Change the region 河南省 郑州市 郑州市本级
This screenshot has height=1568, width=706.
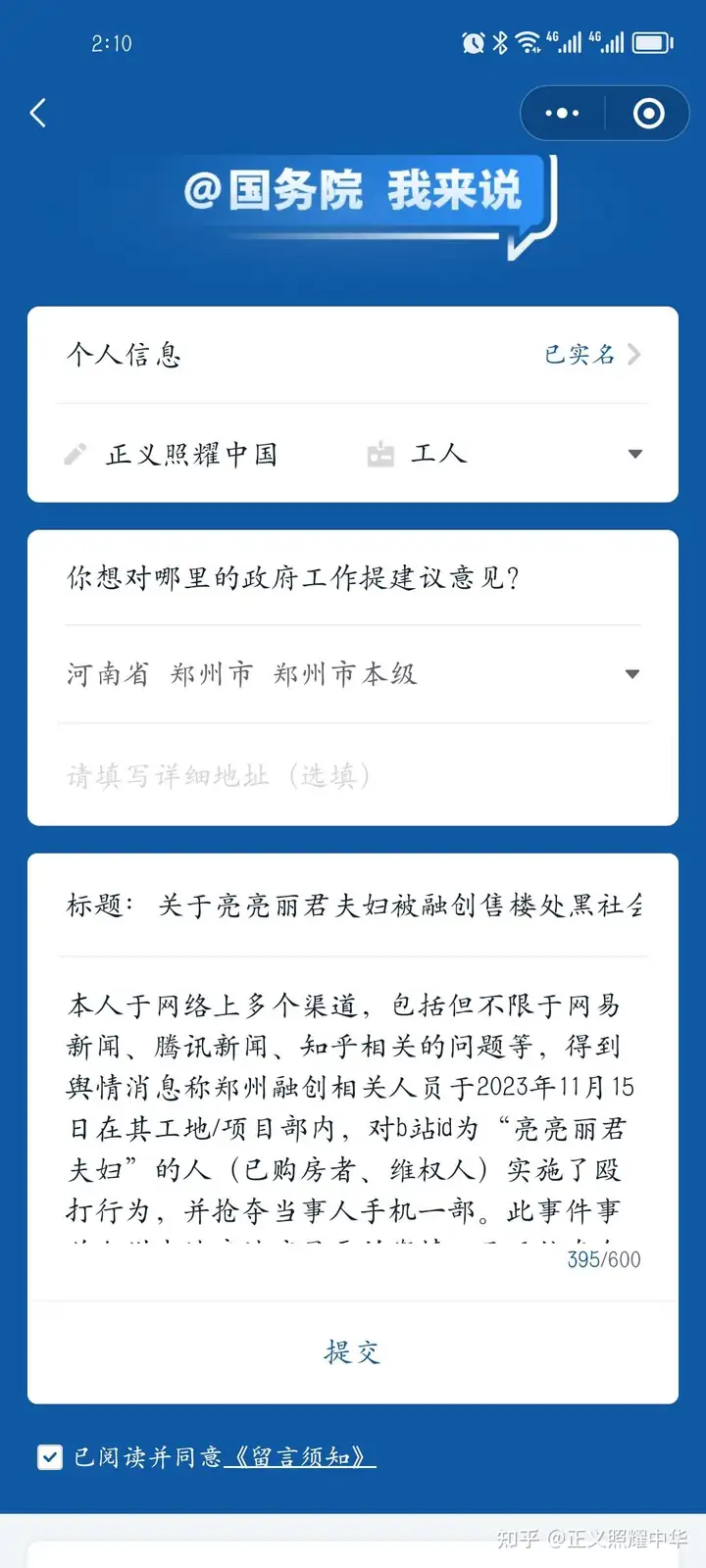353,674
